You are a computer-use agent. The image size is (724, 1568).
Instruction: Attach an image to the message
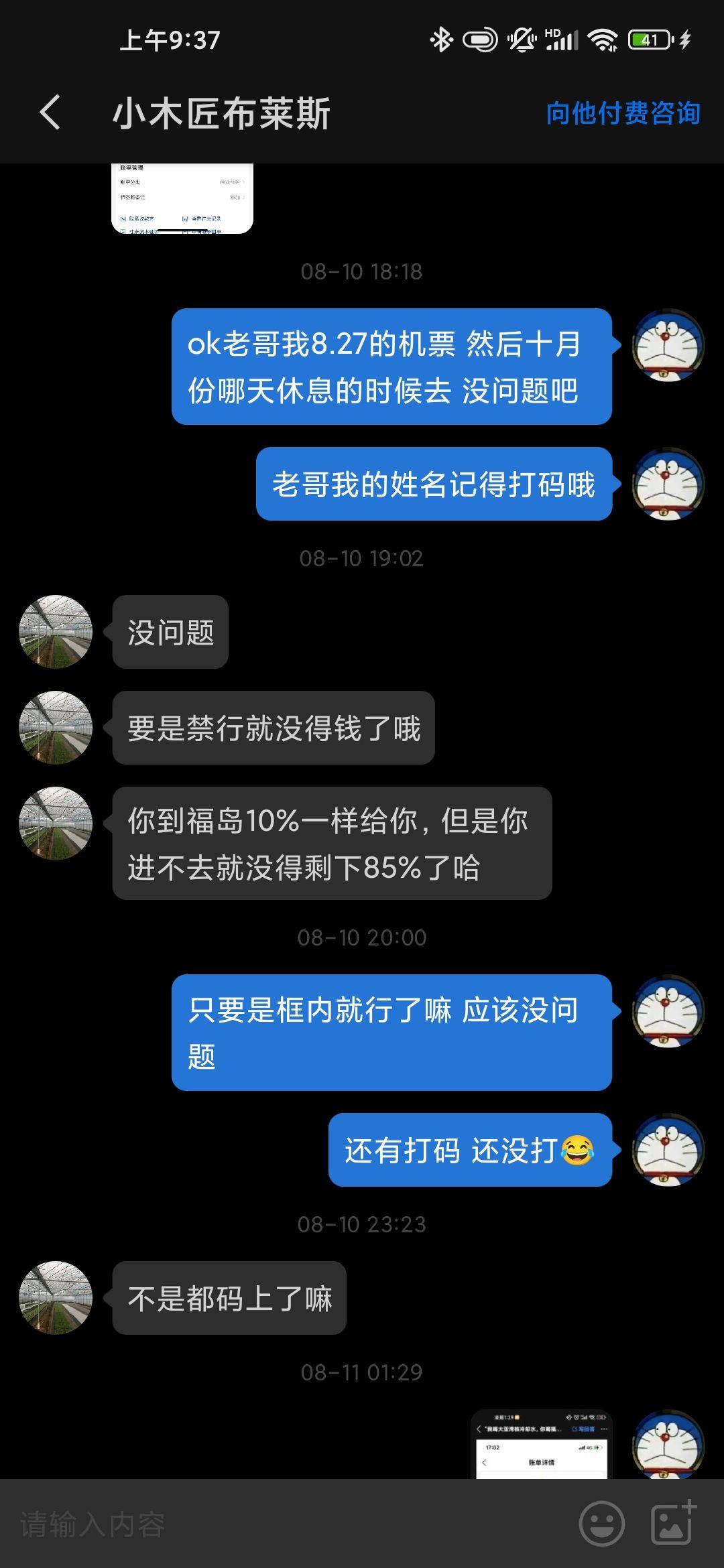pyautogui.click(x=673, y=1524)
